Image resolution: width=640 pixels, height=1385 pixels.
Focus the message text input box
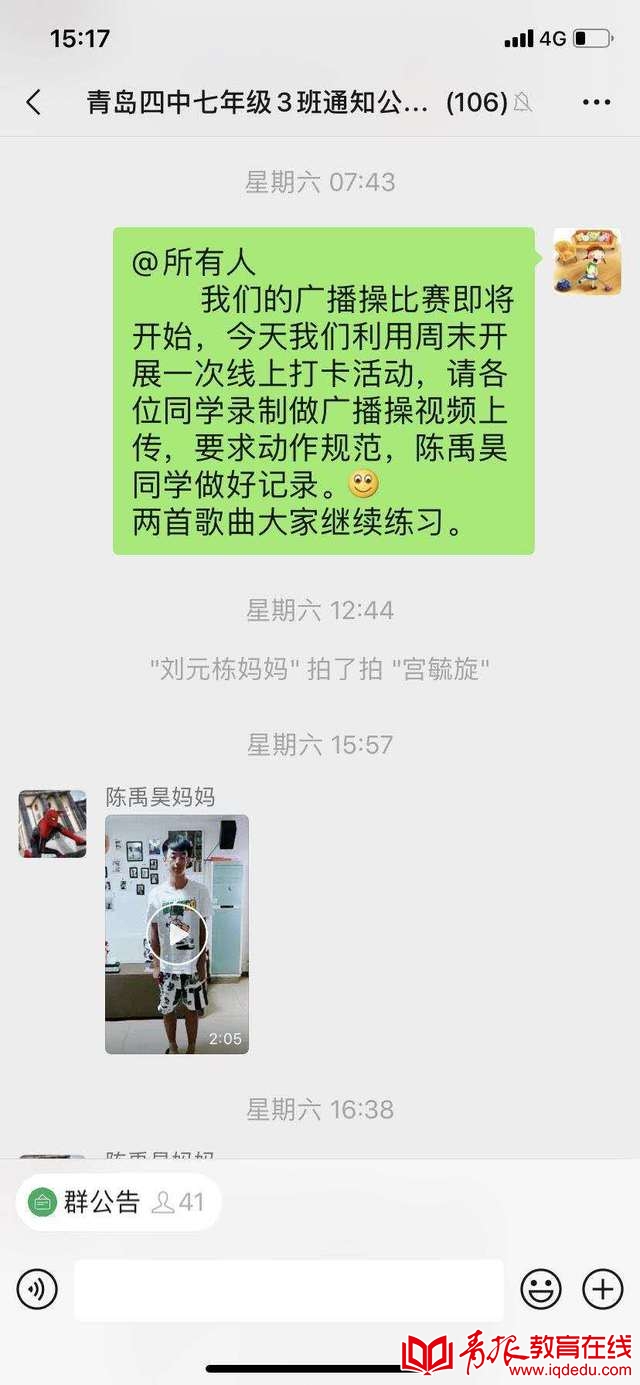[x=289, y=1290]
